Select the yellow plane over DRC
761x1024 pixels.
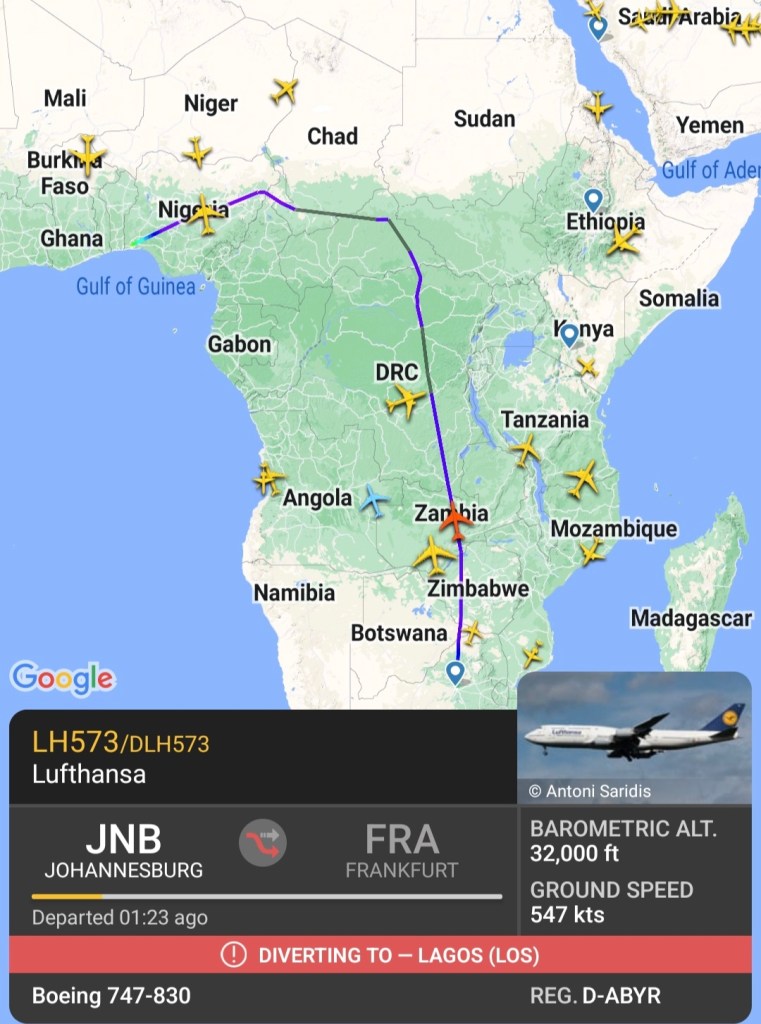[406, 402]
